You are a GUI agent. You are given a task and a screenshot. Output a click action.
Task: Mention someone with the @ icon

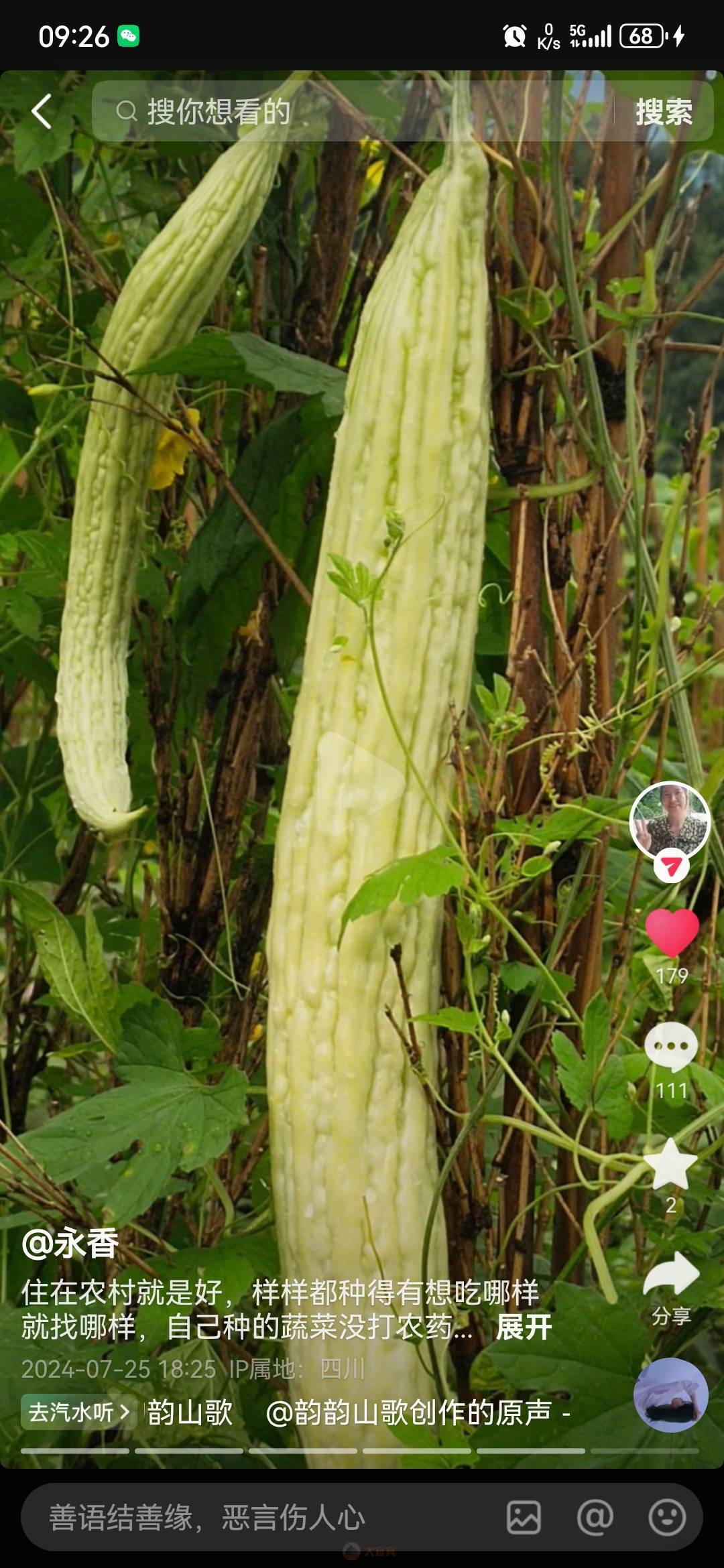(595, 1517)
